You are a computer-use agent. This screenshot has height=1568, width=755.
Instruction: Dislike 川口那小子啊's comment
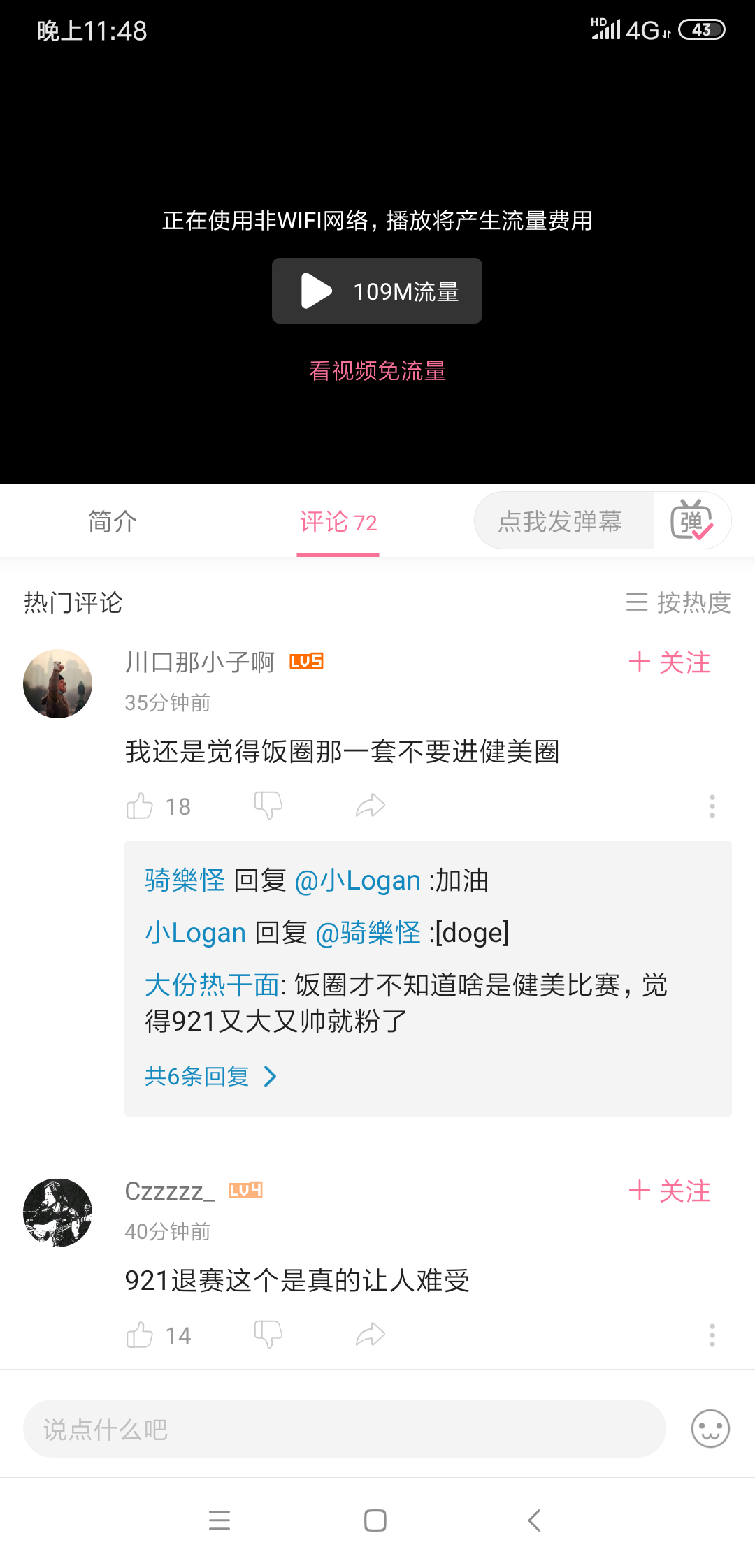click(x=268, y=806)
